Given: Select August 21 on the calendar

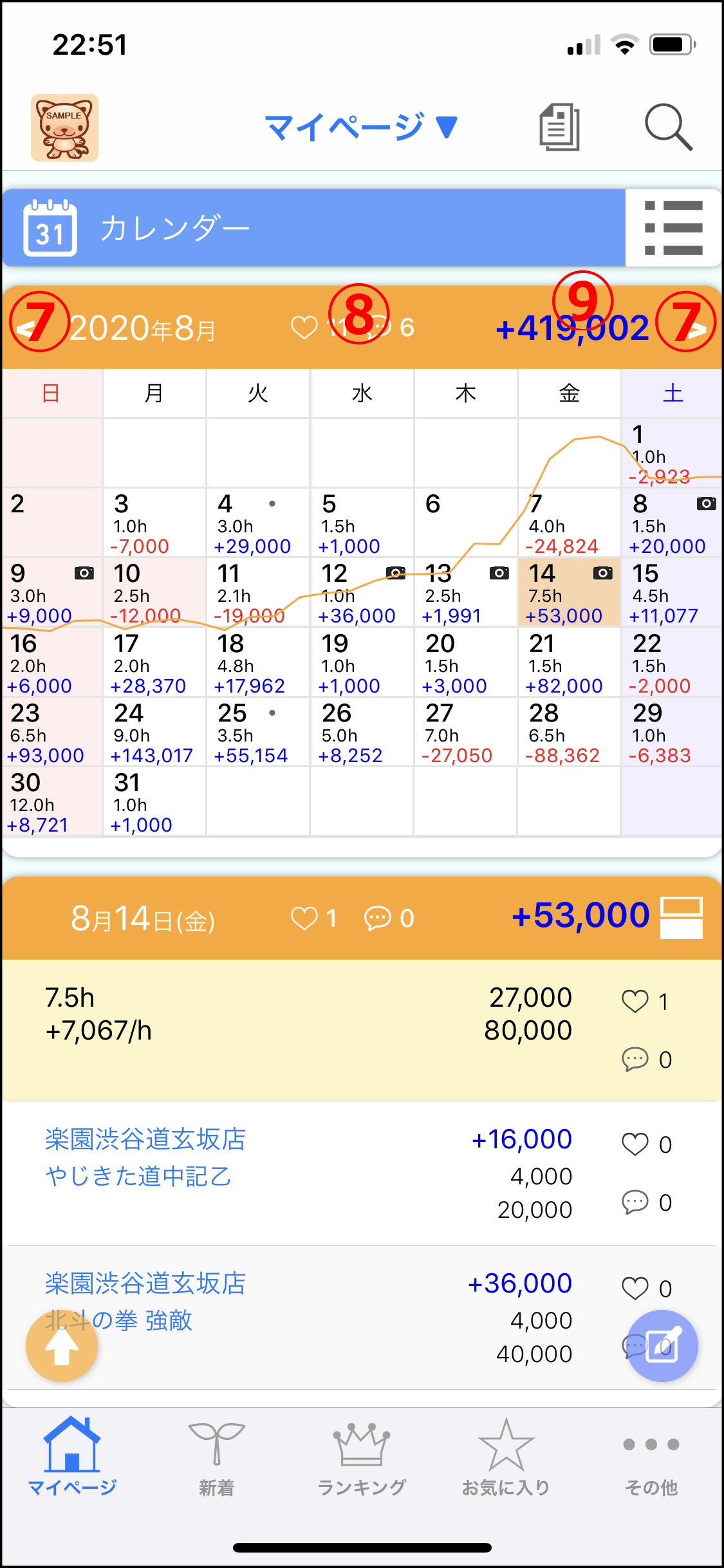Looking at the screenshot, I should click(x=569, y=662).
